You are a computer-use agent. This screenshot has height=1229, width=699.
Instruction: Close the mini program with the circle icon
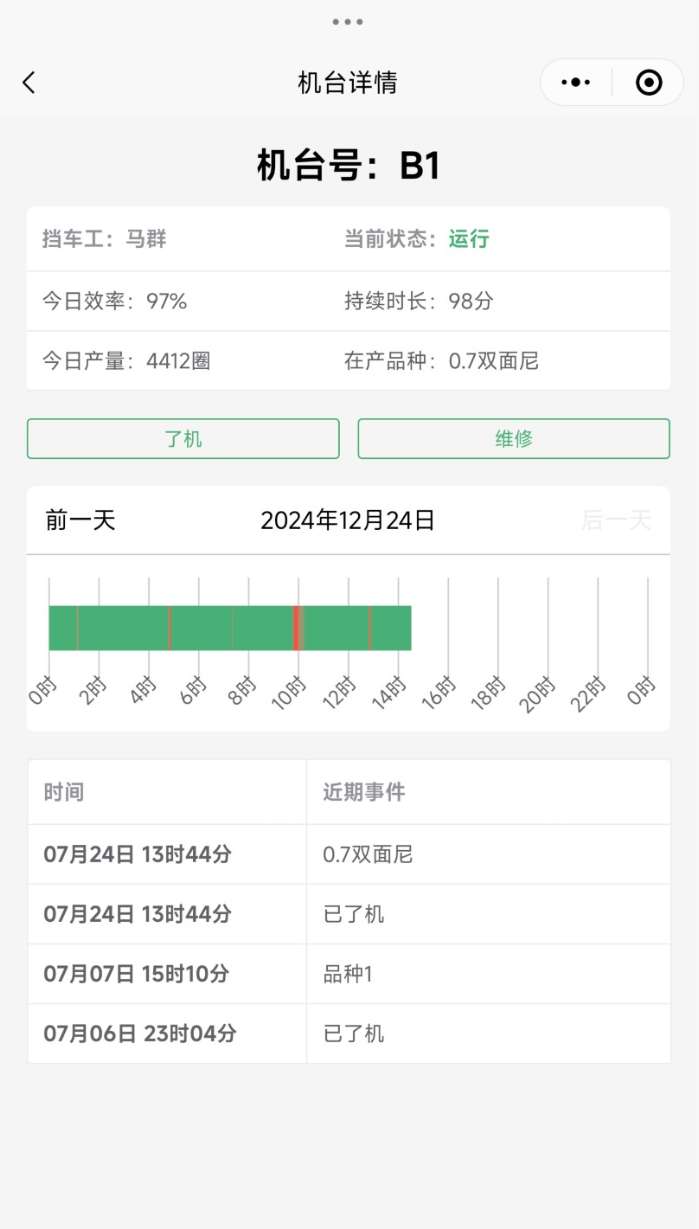(649, 83)
